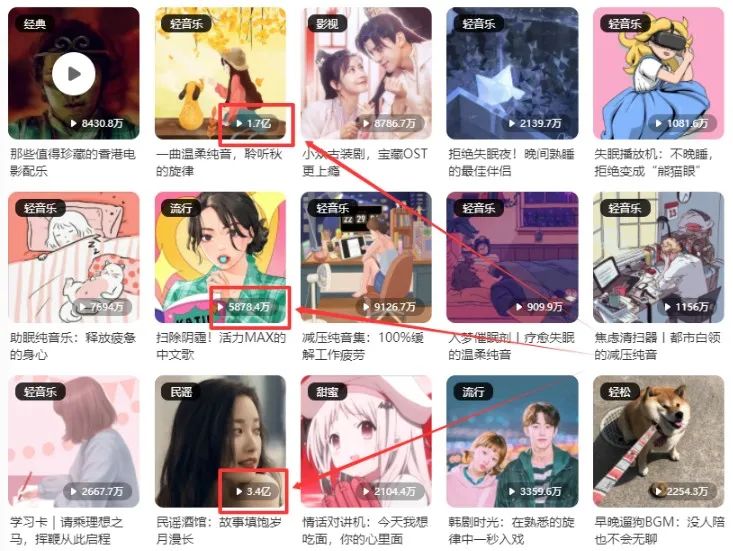Open the 学习卡 study playlist
Image resolution: width=733 pixels, height=551 pixels.
tap(74, 441)
